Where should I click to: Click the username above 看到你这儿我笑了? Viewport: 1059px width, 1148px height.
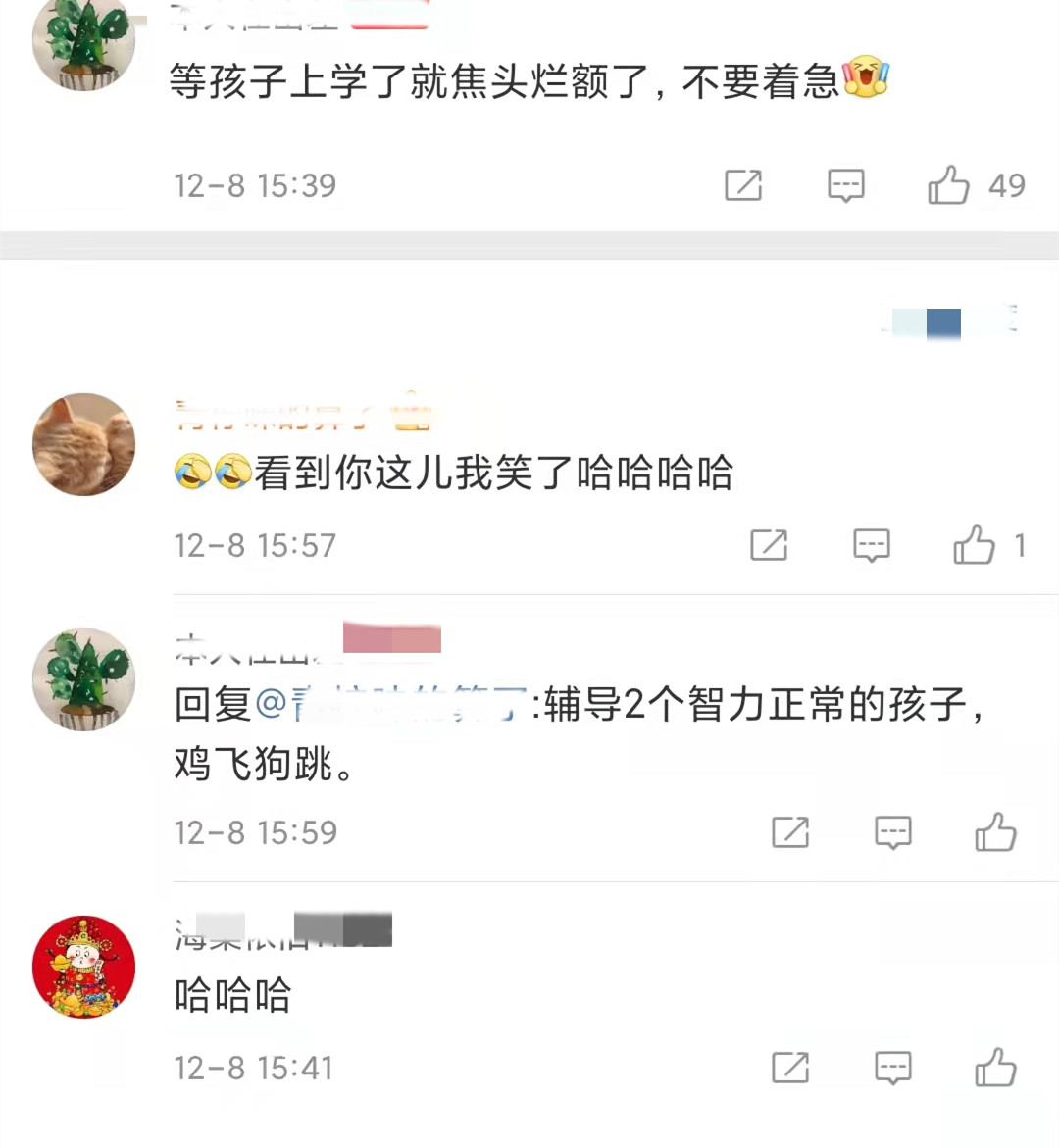click(x=294, y=413)
